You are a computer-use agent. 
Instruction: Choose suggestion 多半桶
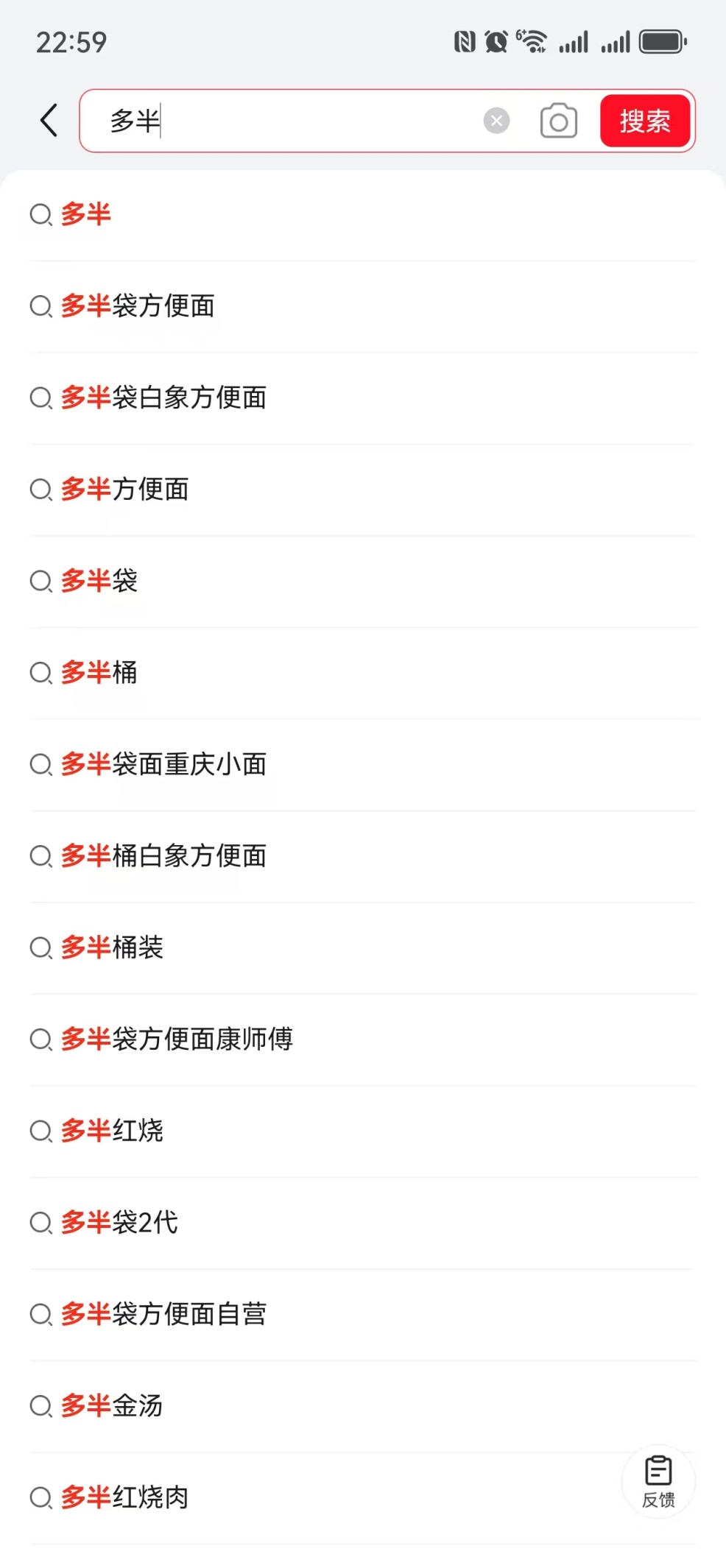(x=99, y=673)
